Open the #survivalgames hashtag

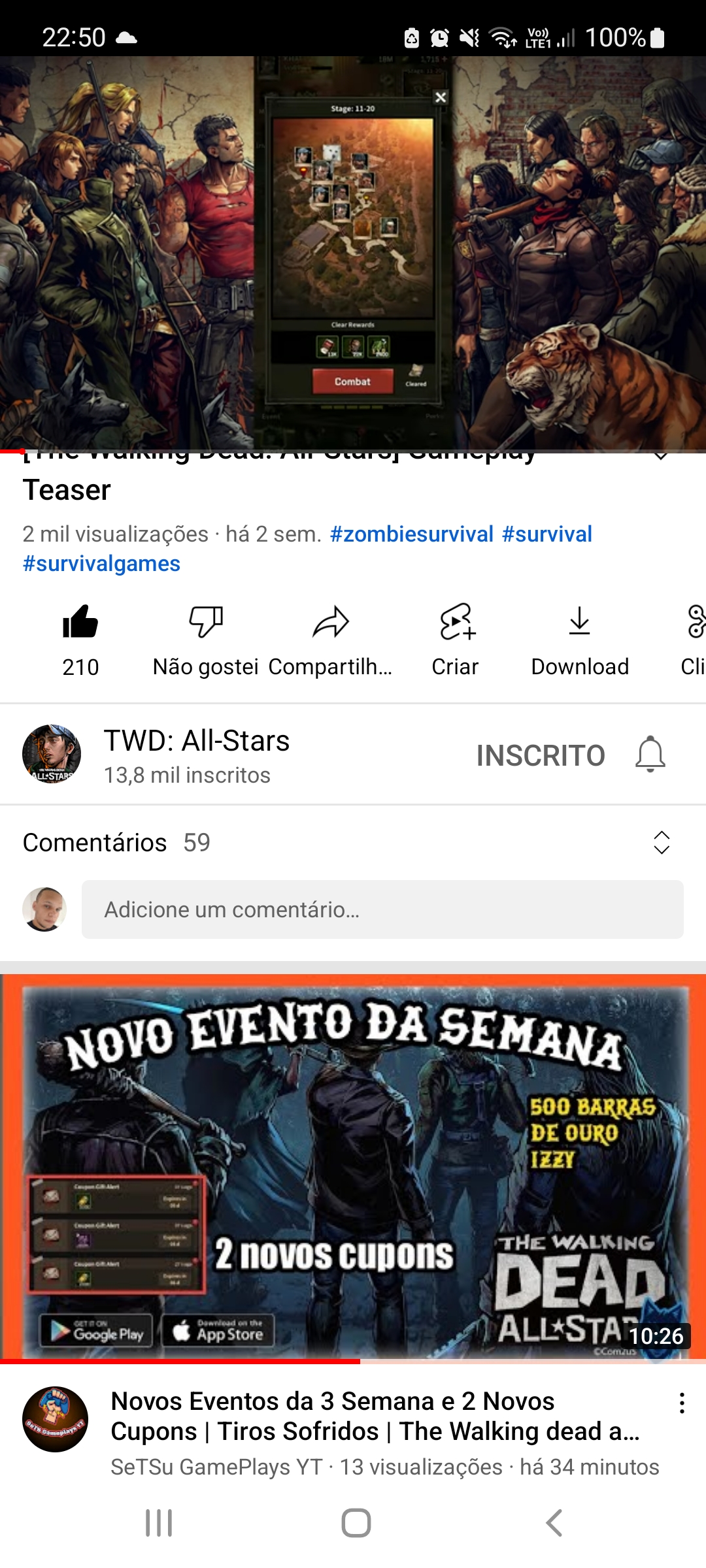101,563
